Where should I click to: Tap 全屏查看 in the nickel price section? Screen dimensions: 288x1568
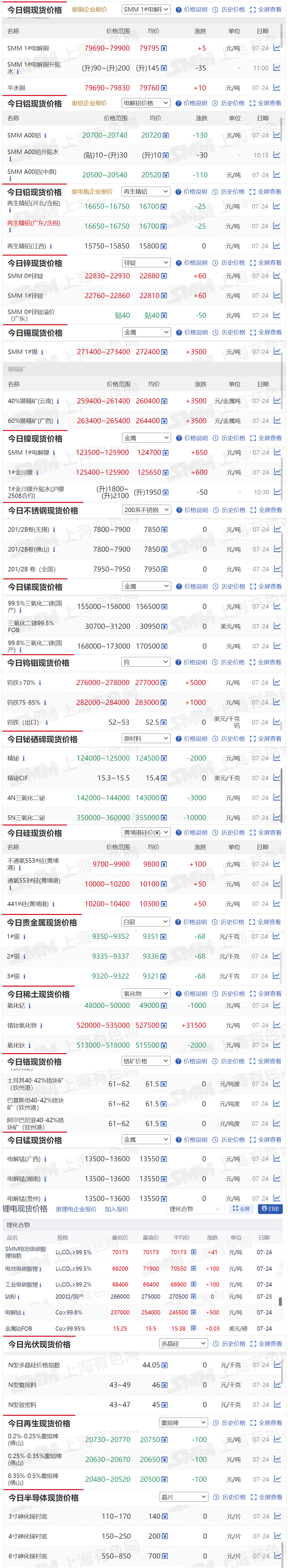266,438
